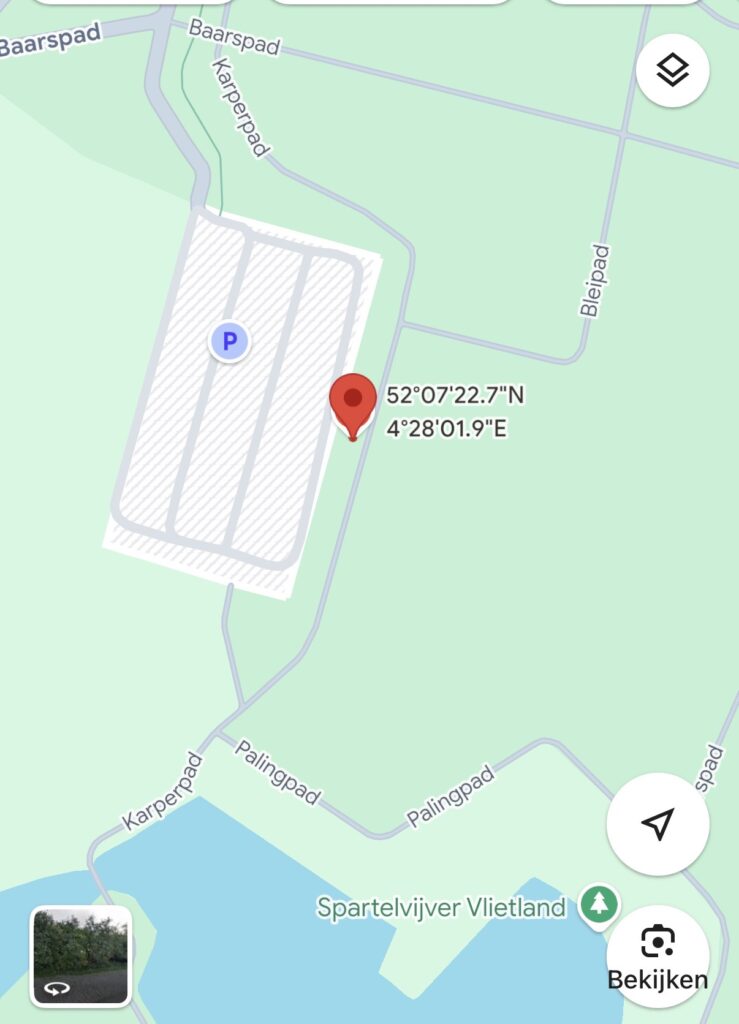Open the map layers selector
Viewport: 739px width, 1024px height.
click(x=672, y=71)
